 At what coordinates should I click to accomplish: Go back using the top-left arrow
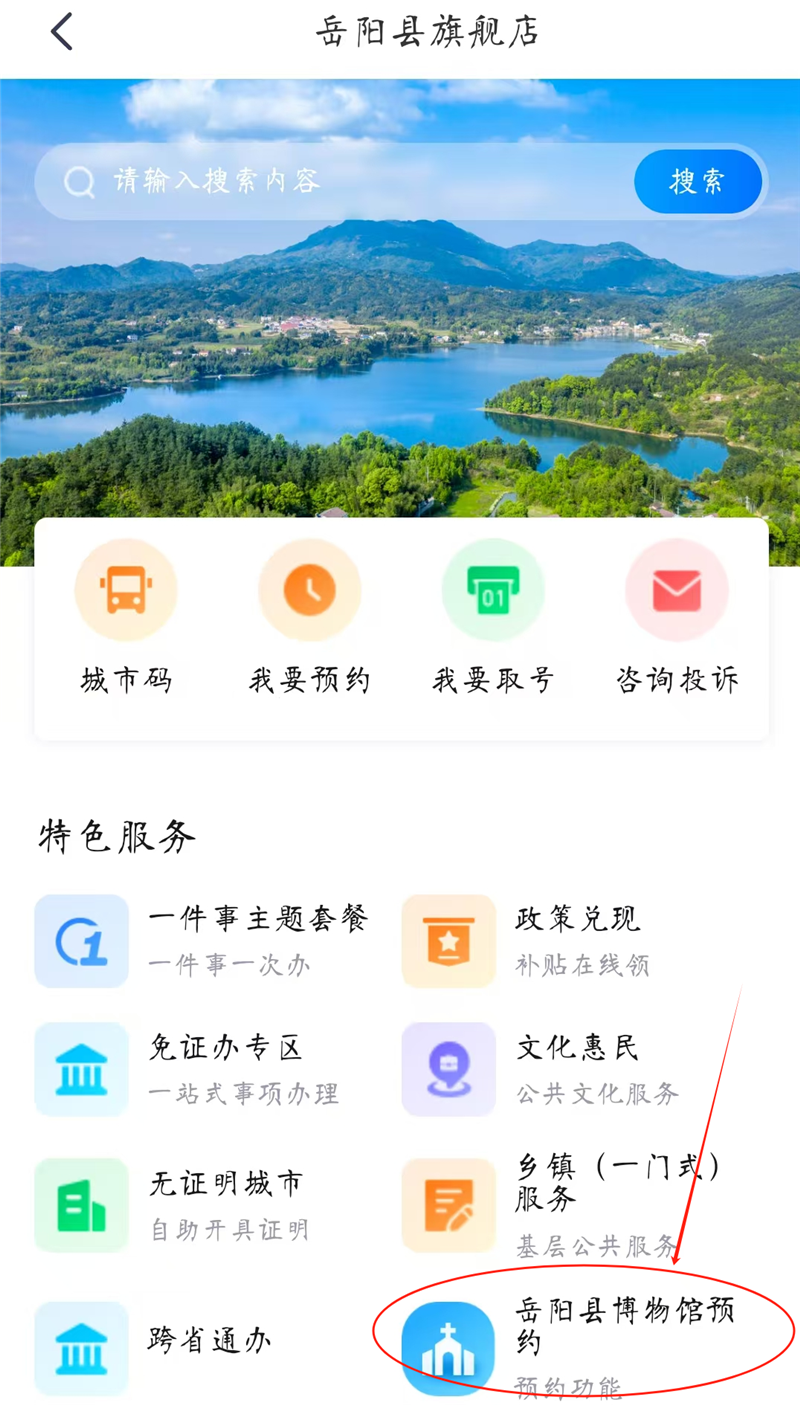[62, 32]
